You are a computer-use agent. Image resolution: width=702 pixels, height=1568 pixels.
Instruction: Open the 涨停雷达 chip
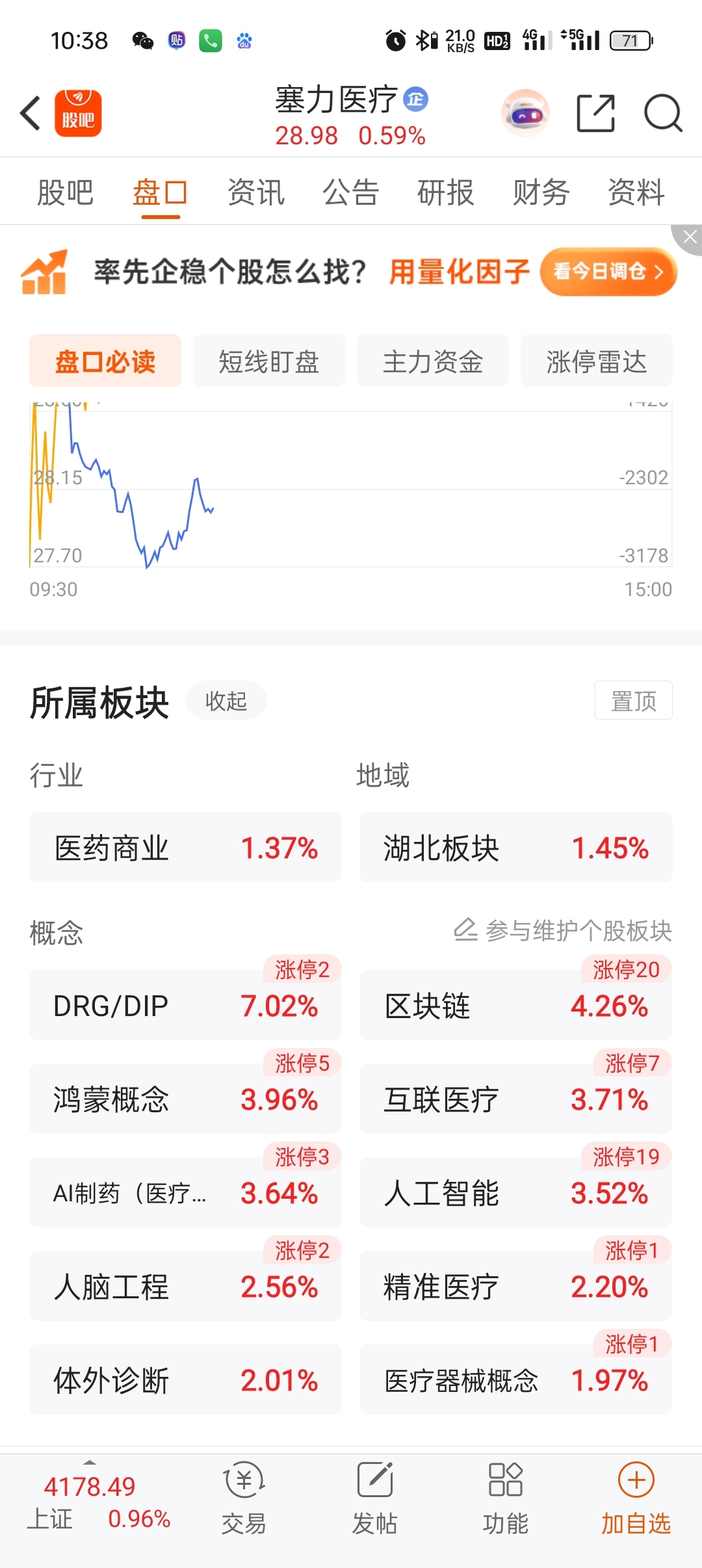[596, 361]
